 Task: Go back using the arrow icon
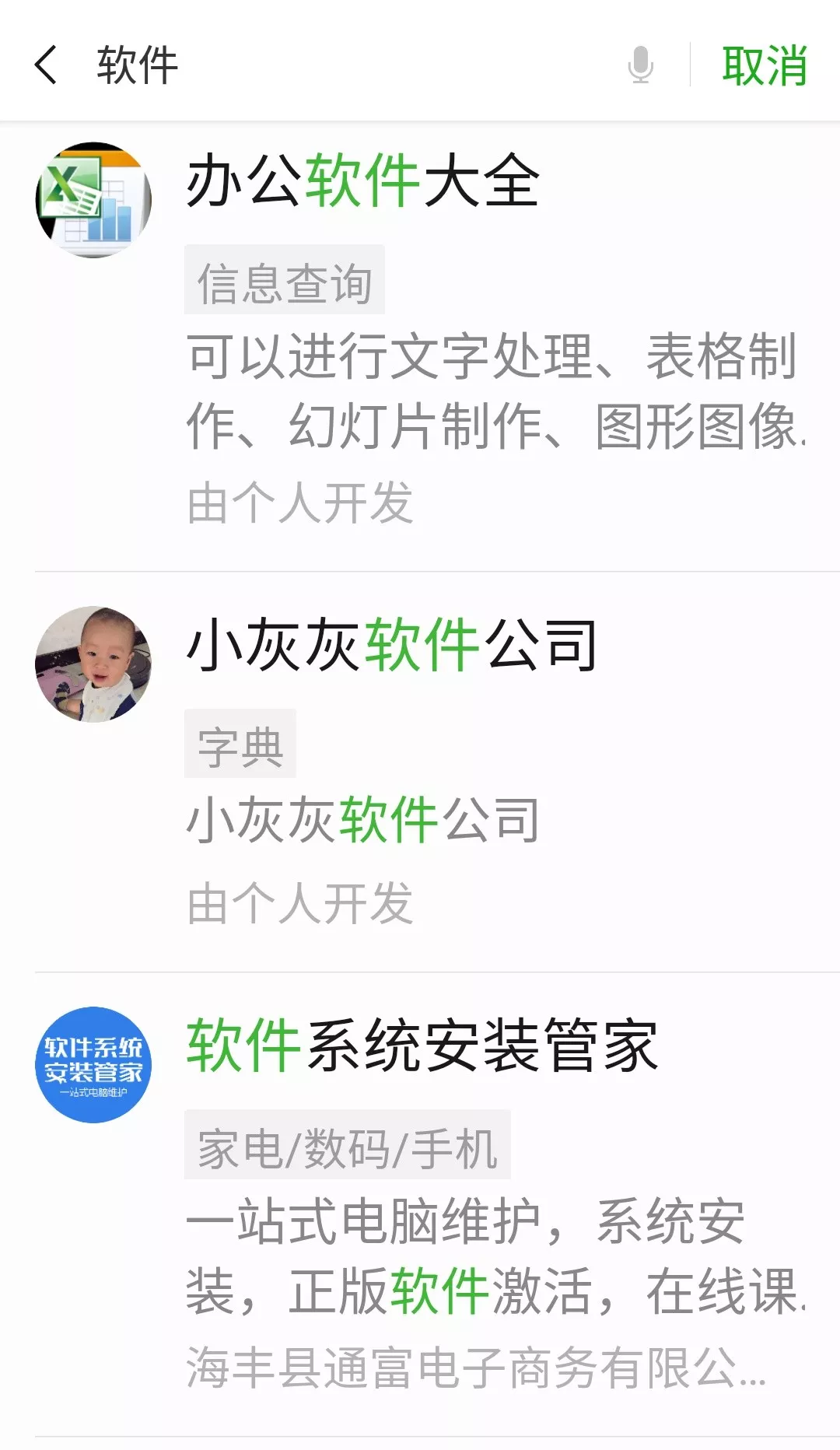47,65
